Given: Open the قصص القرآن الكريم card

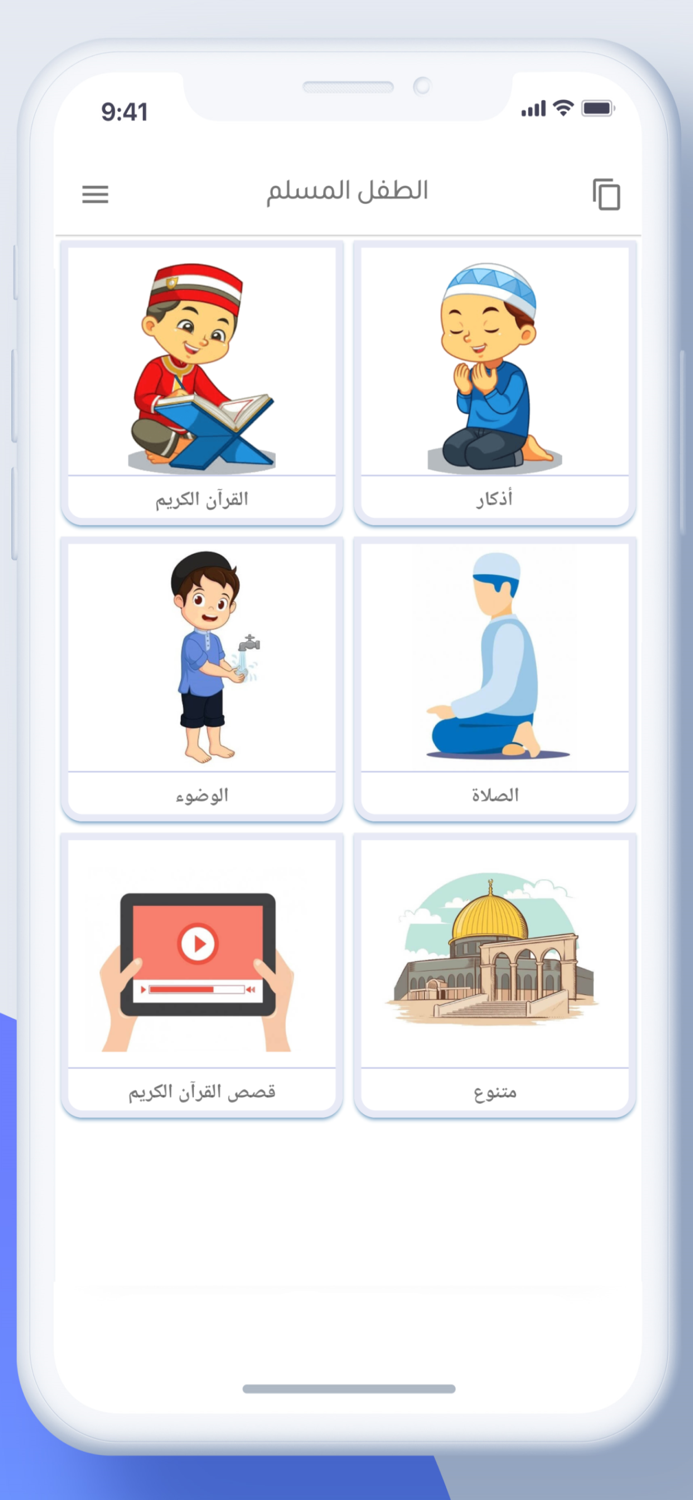Looking at the screenshot, I should tap(202, 976).
